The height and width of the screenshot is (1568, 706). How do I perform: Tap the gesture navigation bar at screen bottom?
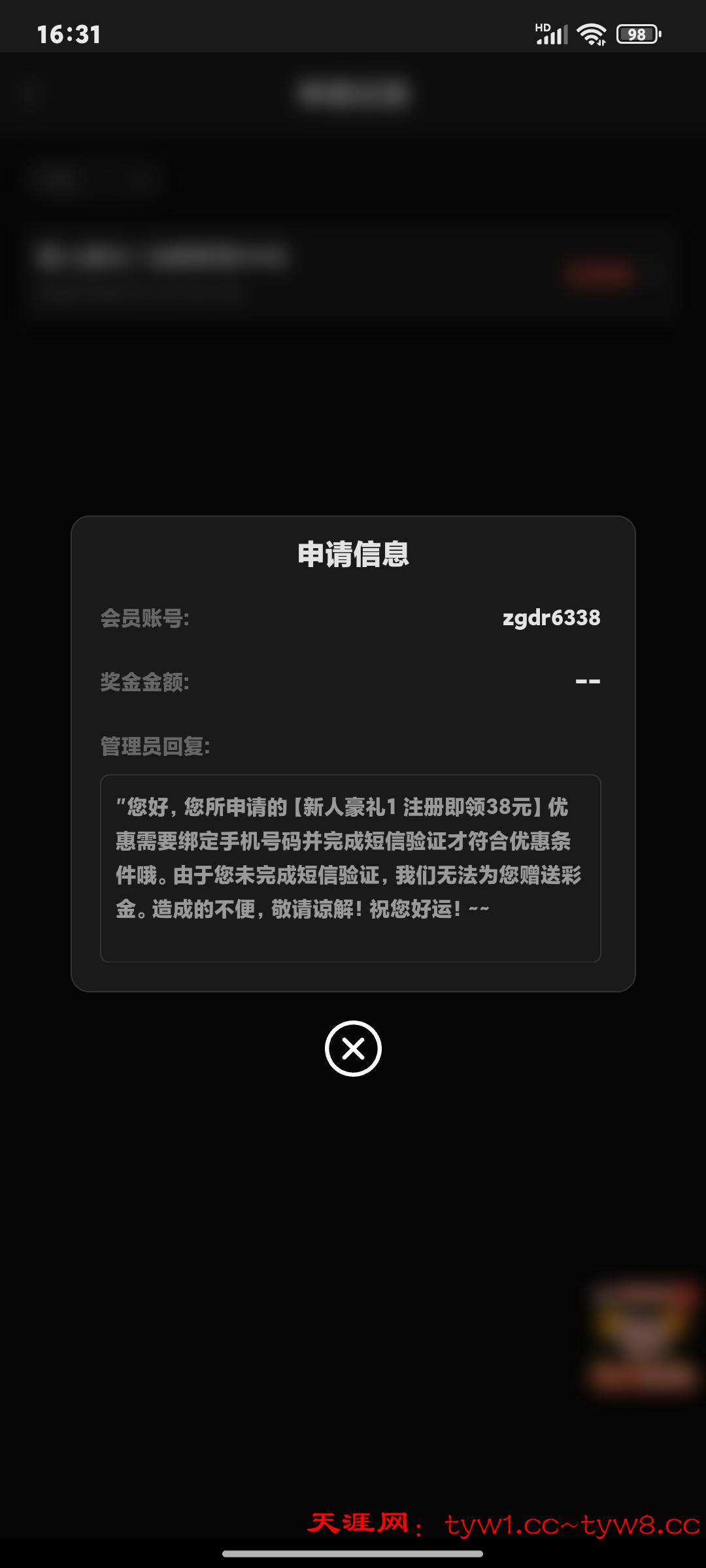(353, 1554)
